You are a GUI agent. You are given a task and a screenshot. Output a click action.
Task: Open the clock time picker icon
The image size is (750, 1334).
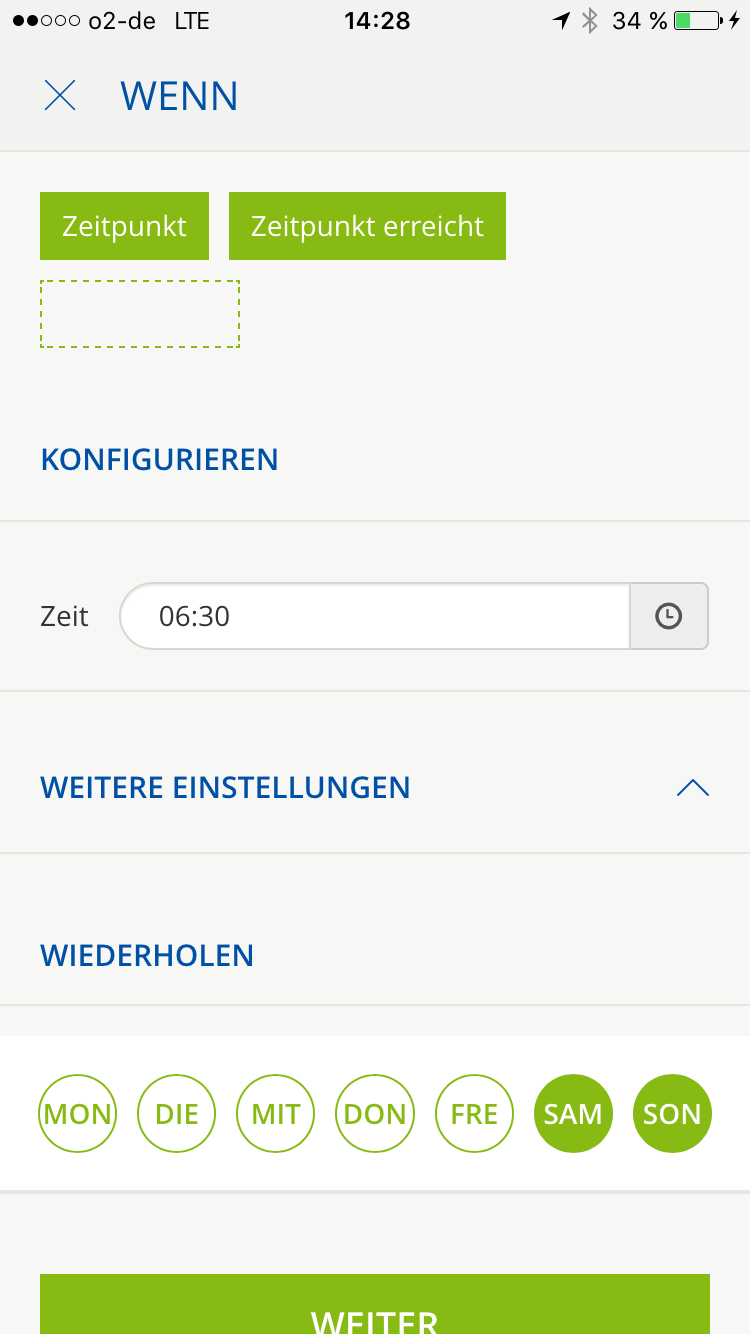click(668, 616)
